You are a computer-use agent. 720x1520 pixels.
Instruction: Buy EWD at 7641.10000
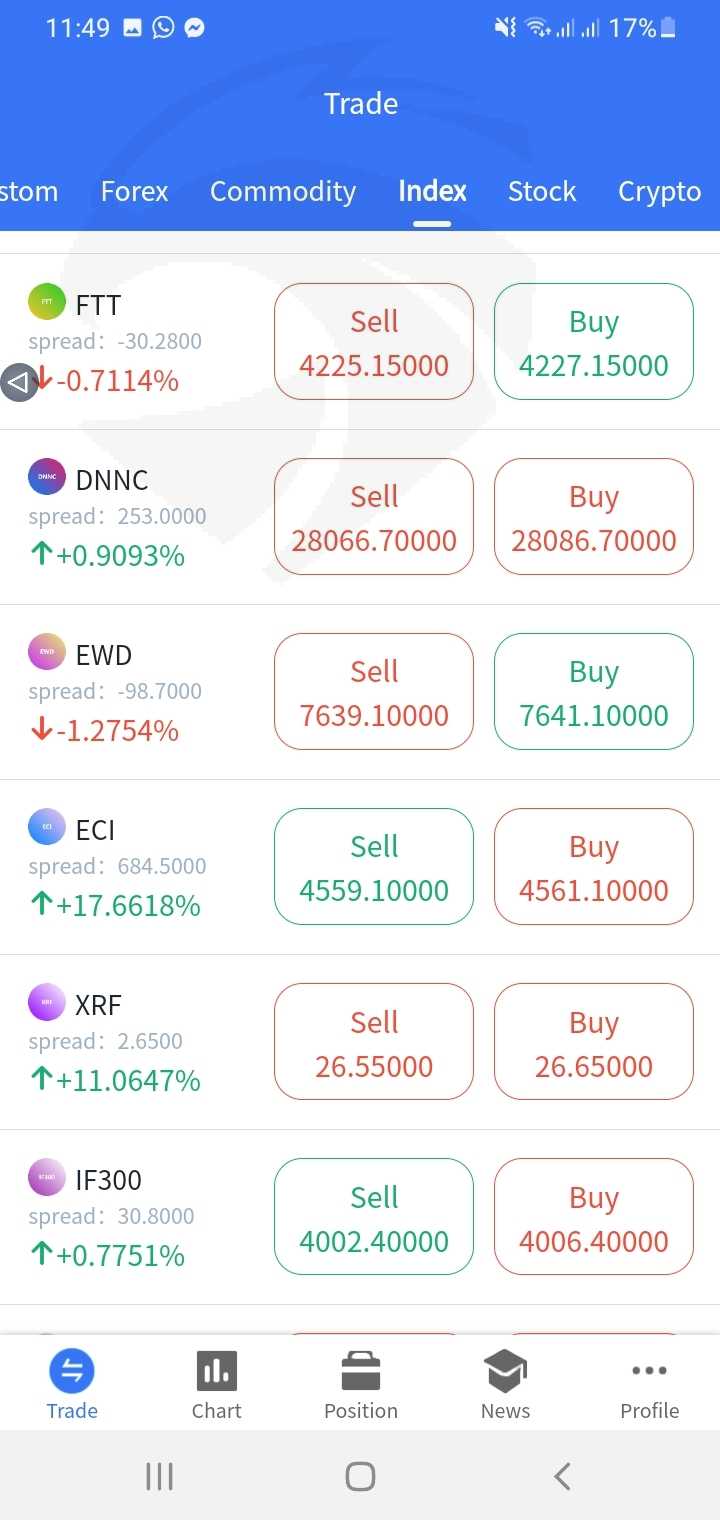click(x=593, y=692)
